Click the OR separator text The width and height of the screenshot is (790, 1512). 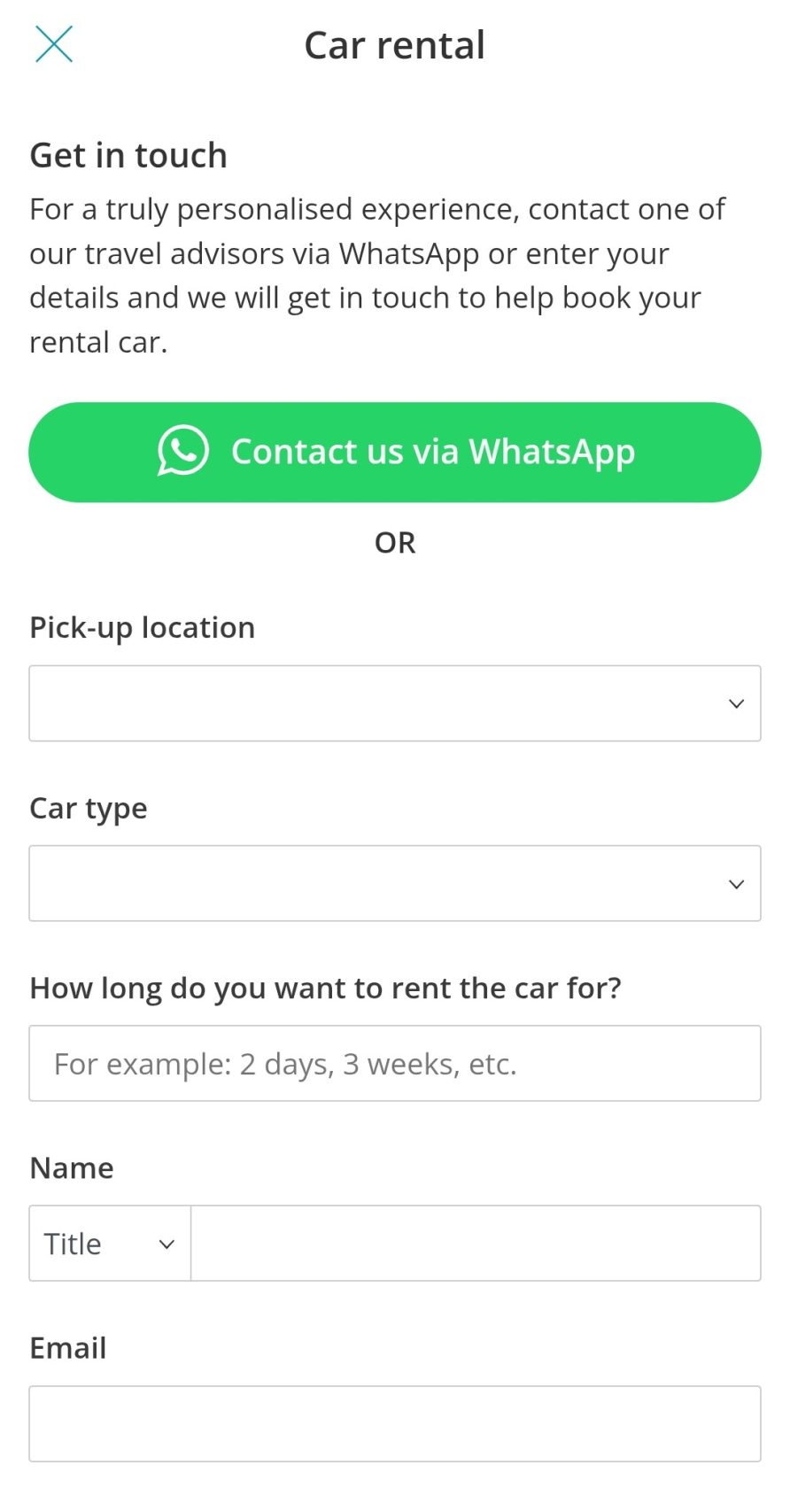pos(396,542)
